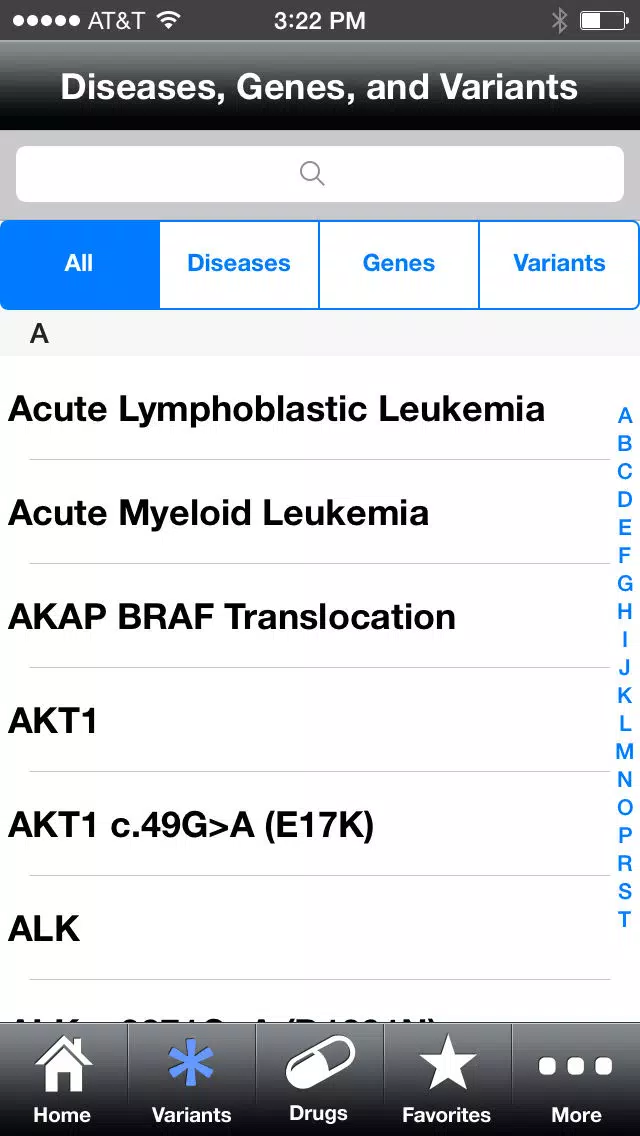Jump to letter B in the index

(x=624, y=443)
